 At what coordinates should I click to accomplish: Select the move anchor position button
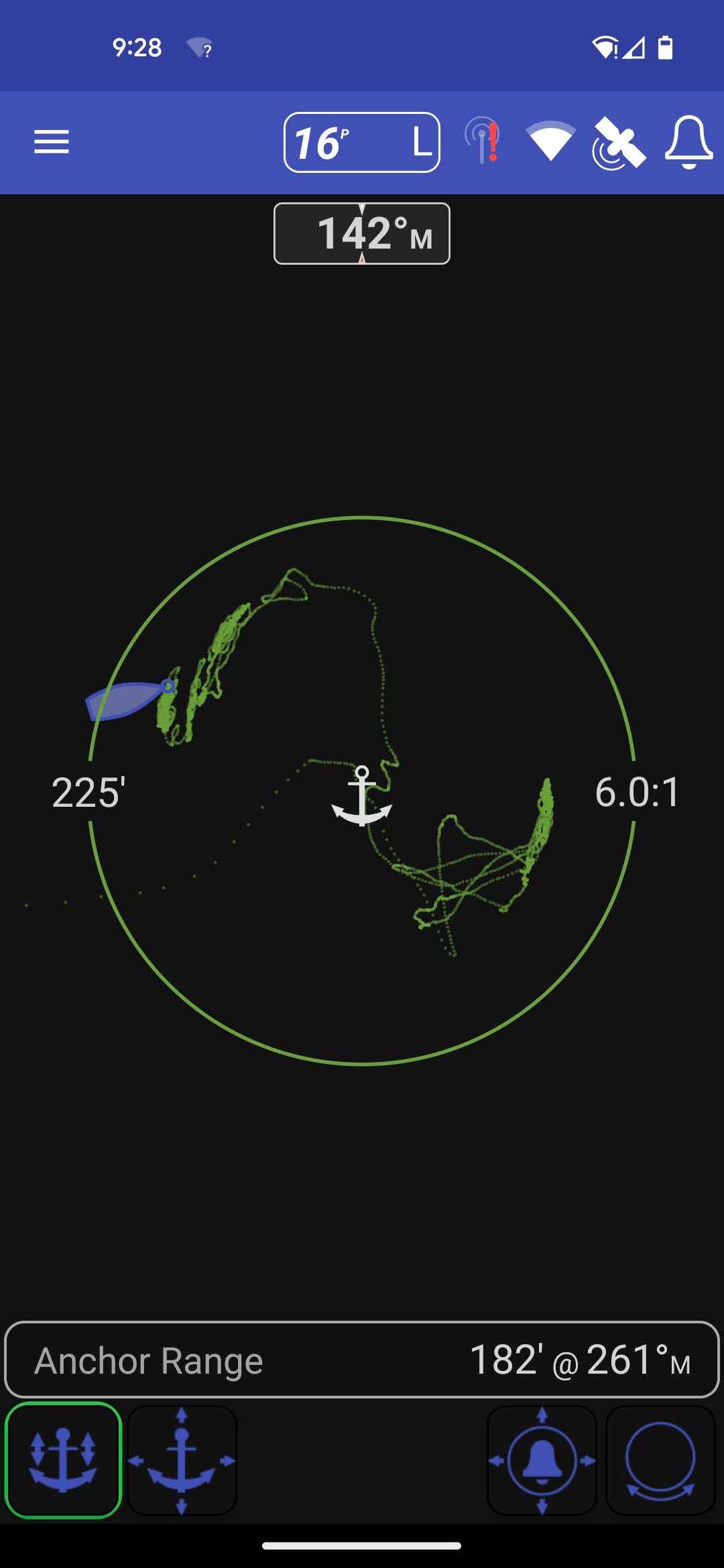[x=182, y=1460]
